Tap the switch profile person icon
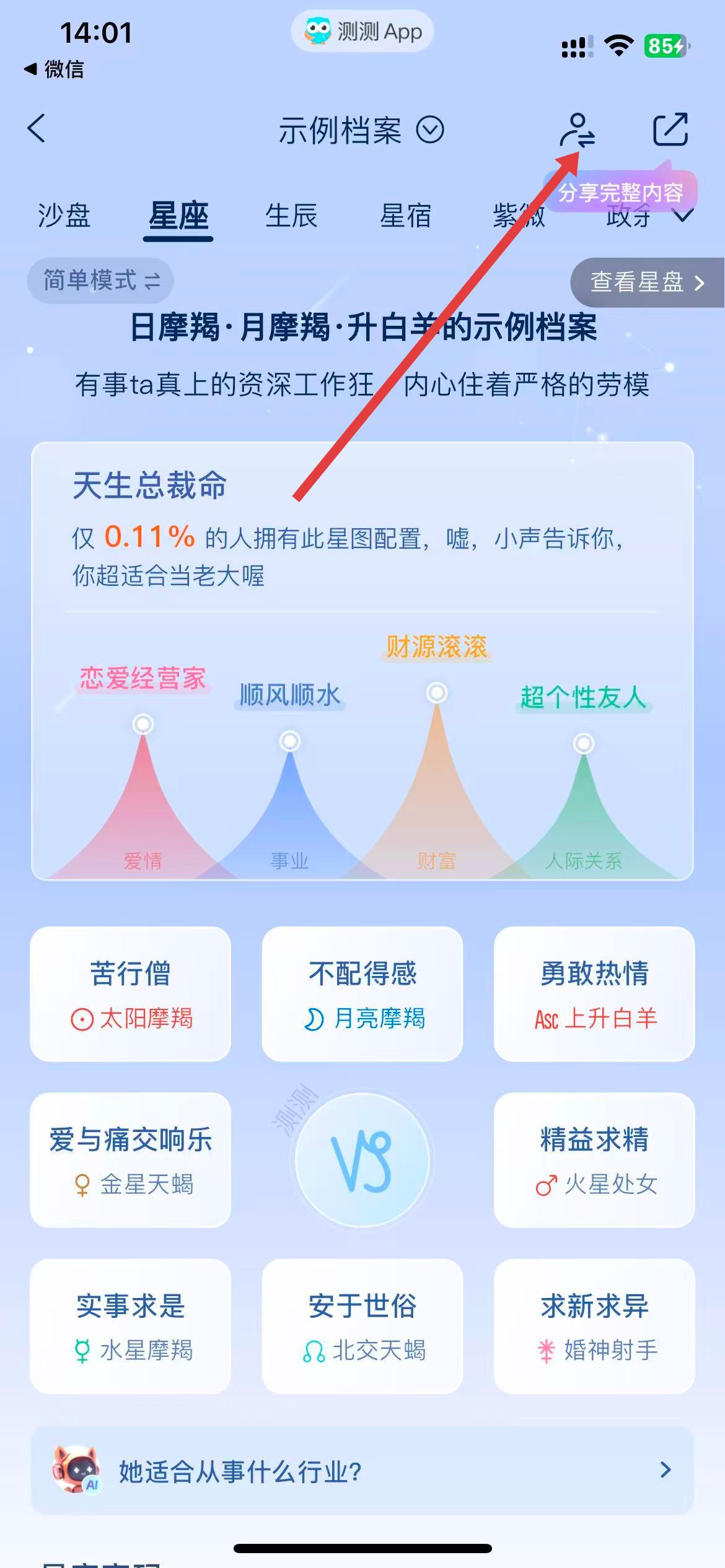 click(577, 130)
